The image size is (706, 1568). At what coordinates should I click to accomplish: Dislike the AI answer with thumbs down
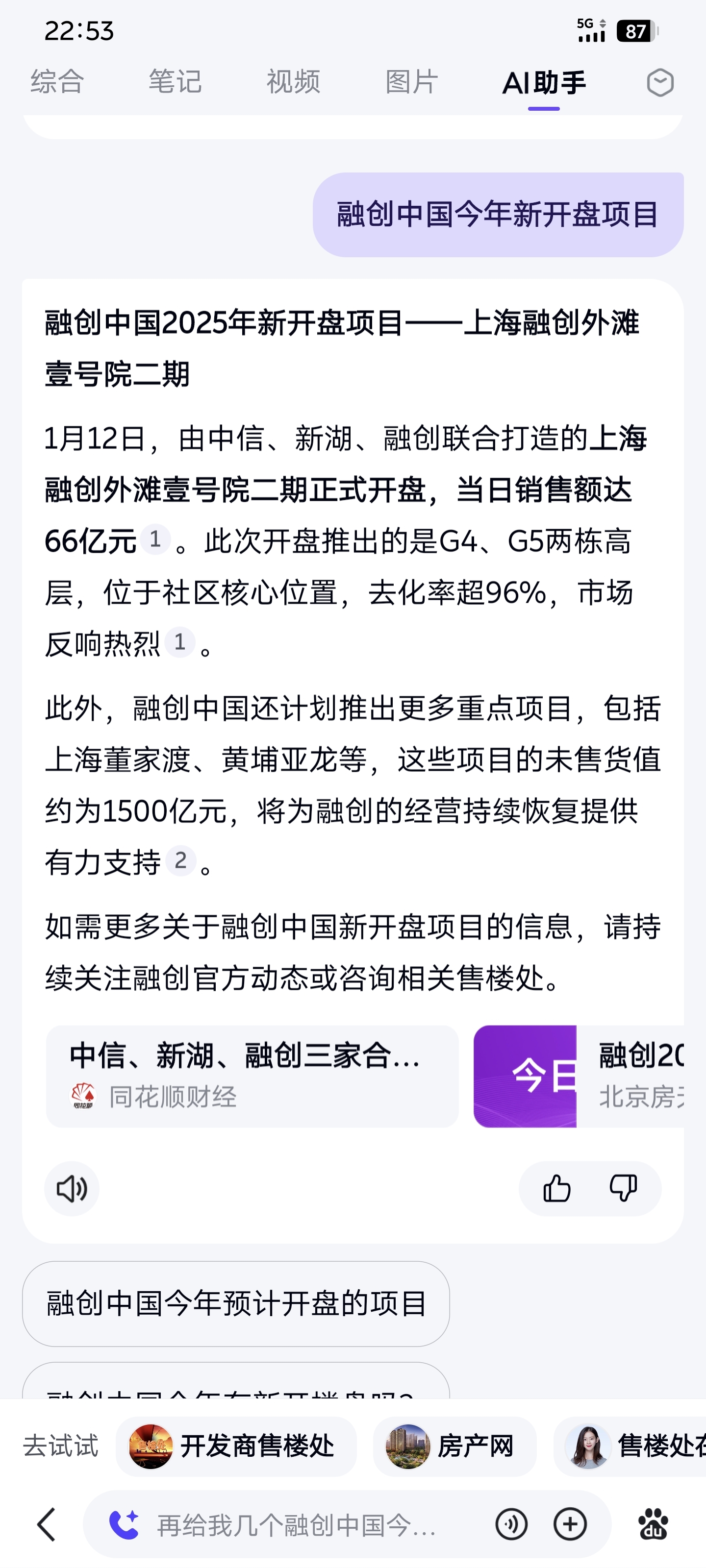click(x=624, y=1188)
